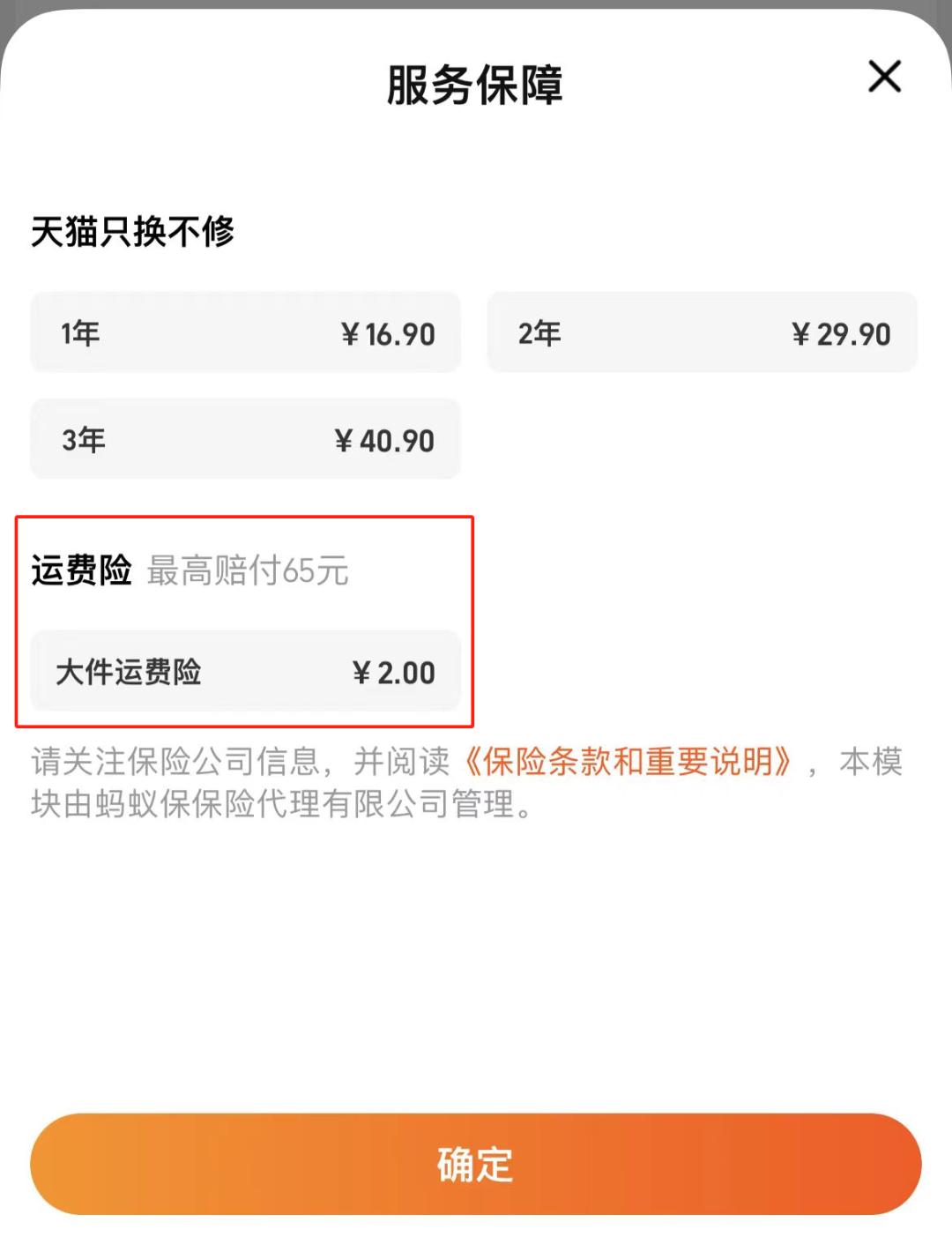Select the 1年 plan for ¥16.90
Viewport: 952px width, 1237px height.
pos(245,332)
